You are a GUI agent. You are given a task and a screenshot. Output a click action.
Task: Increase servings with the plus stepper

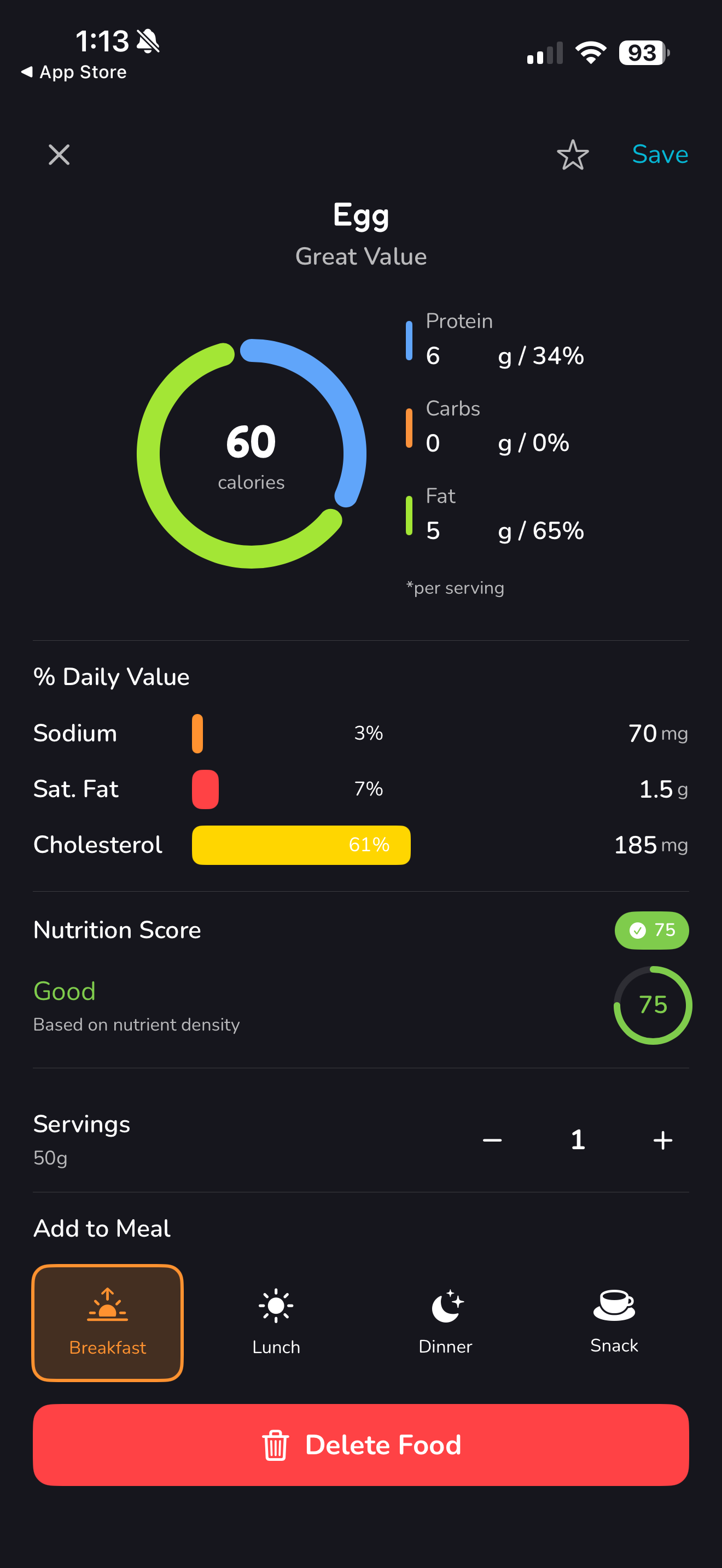coord(663,1139)
